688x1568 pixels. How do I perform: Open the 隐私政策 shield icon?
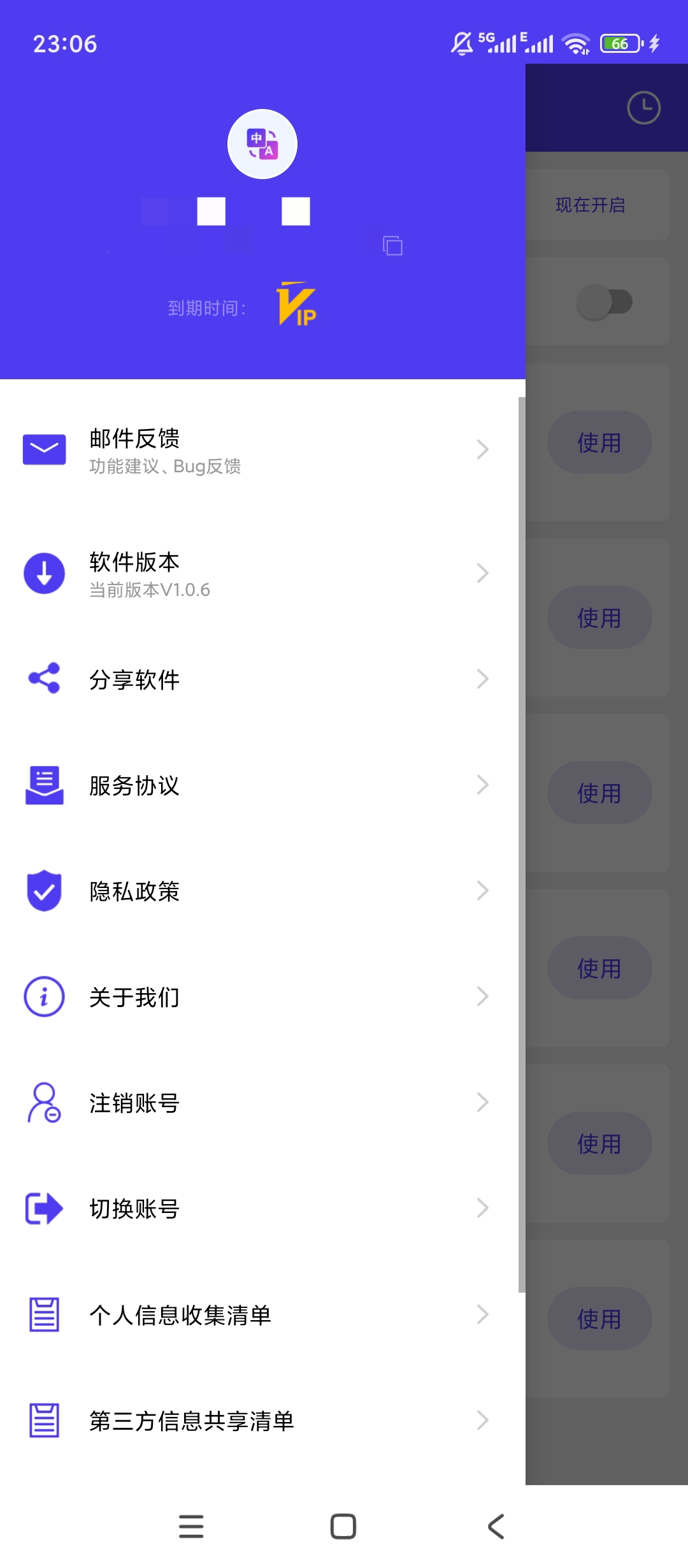coord(43,892)
